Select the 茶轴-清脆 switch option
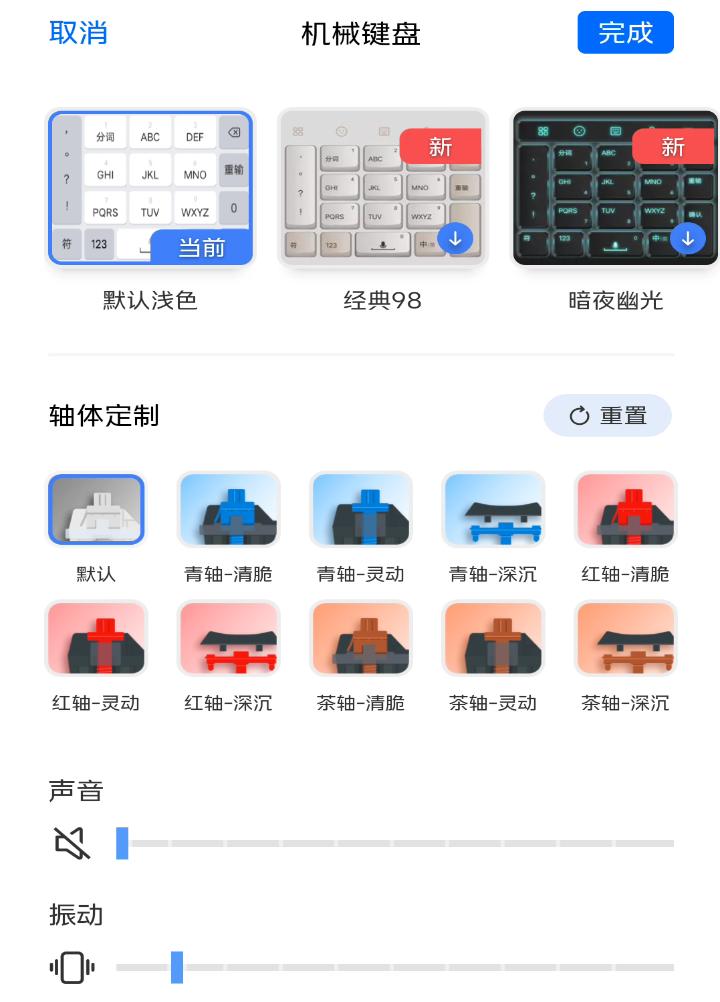The image size is (720, 1002). click(x=361, y=638)
